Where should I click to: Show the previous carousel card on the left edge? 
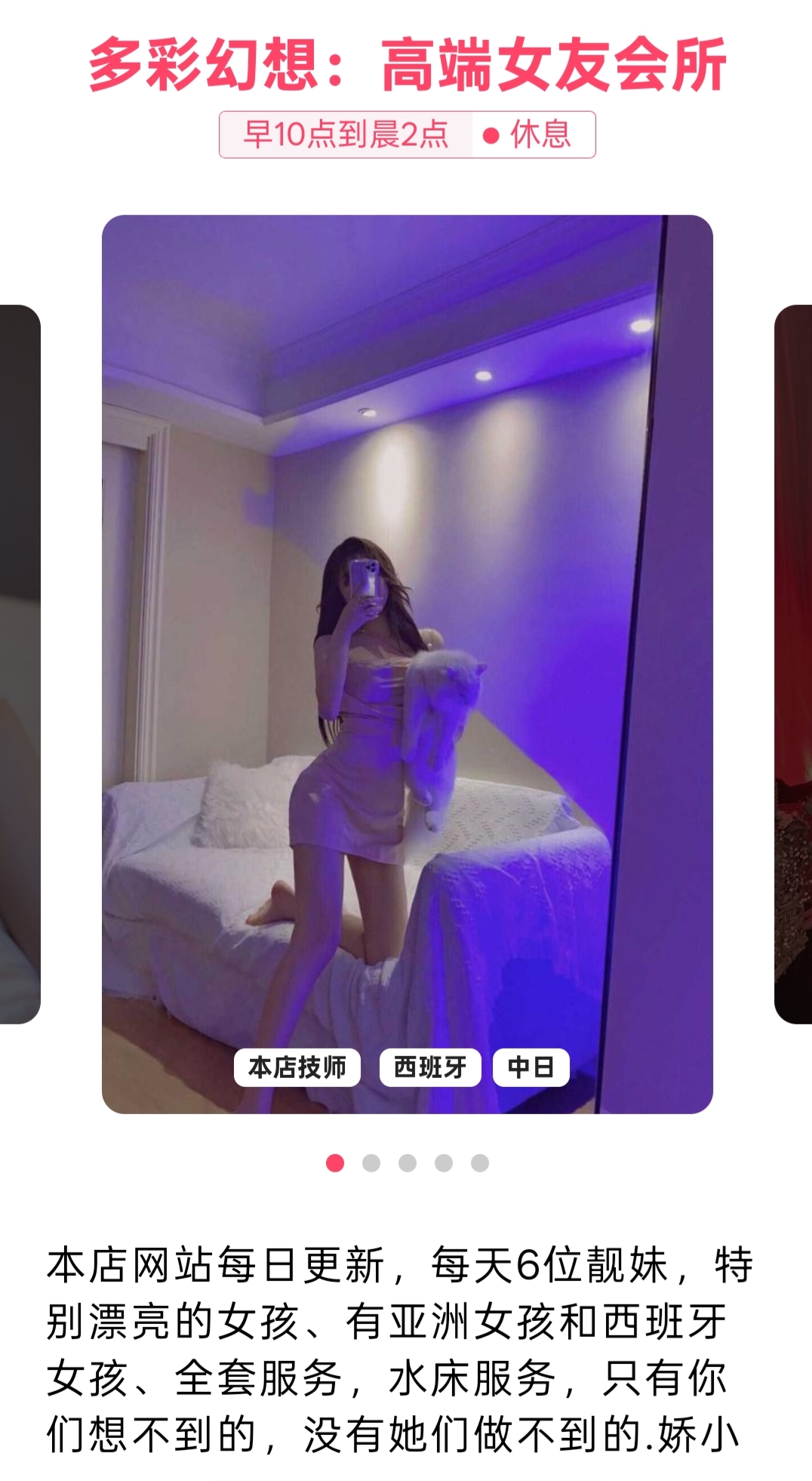(x=20, y=664)
